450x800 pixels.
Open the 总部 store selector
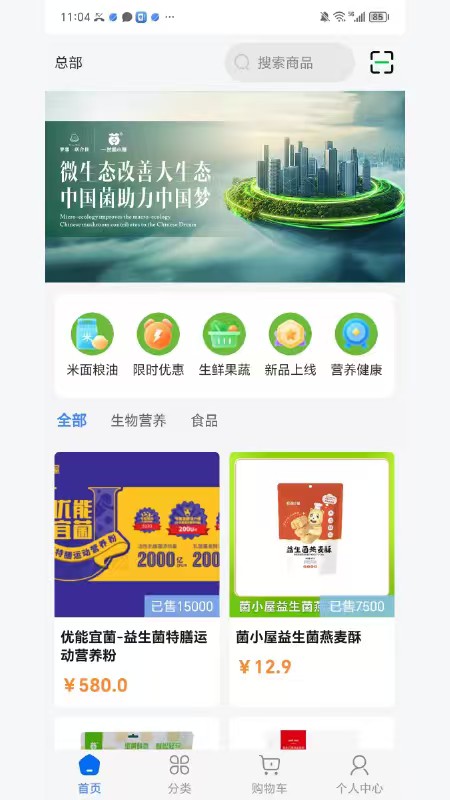(69, 63)
